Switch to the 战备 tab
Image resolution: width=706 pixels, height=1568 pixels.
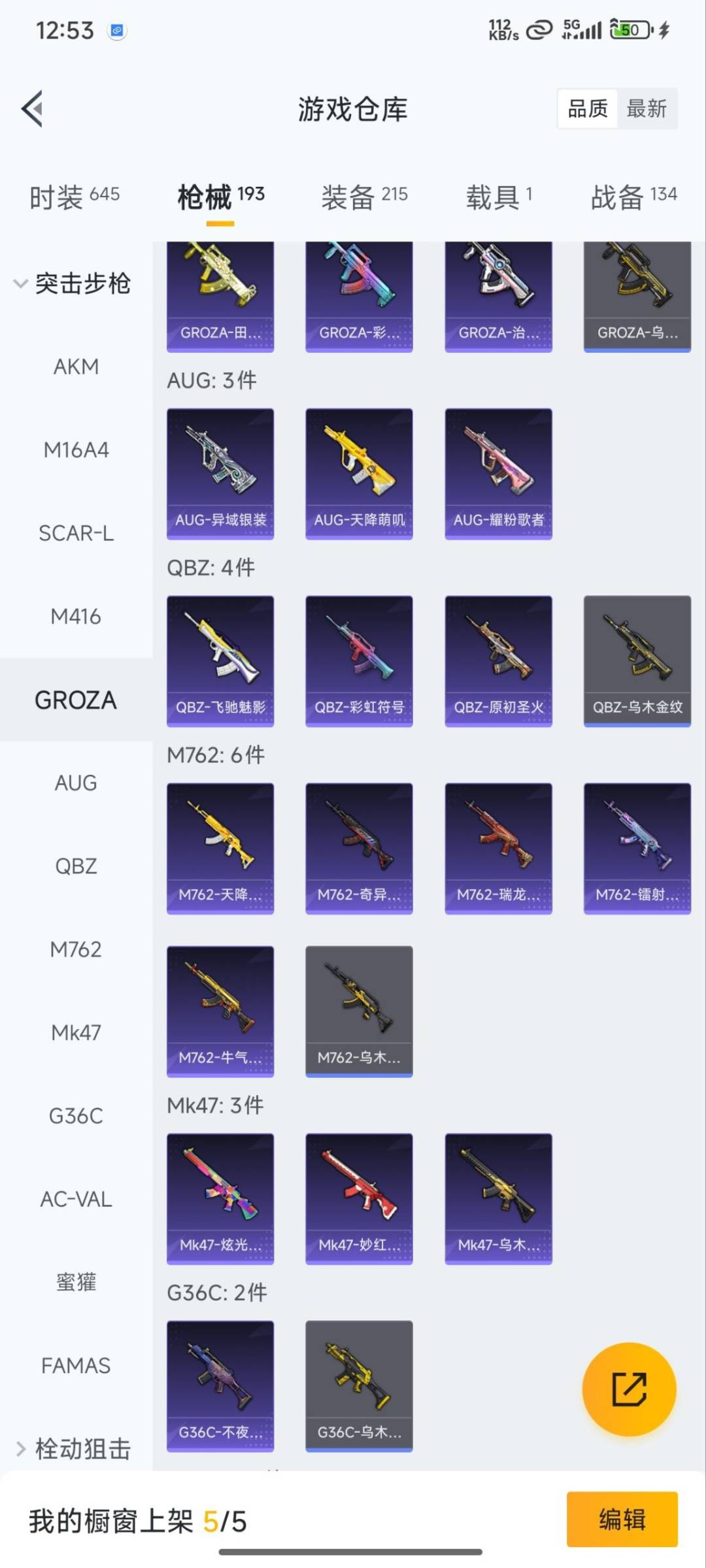click(633, 196)
